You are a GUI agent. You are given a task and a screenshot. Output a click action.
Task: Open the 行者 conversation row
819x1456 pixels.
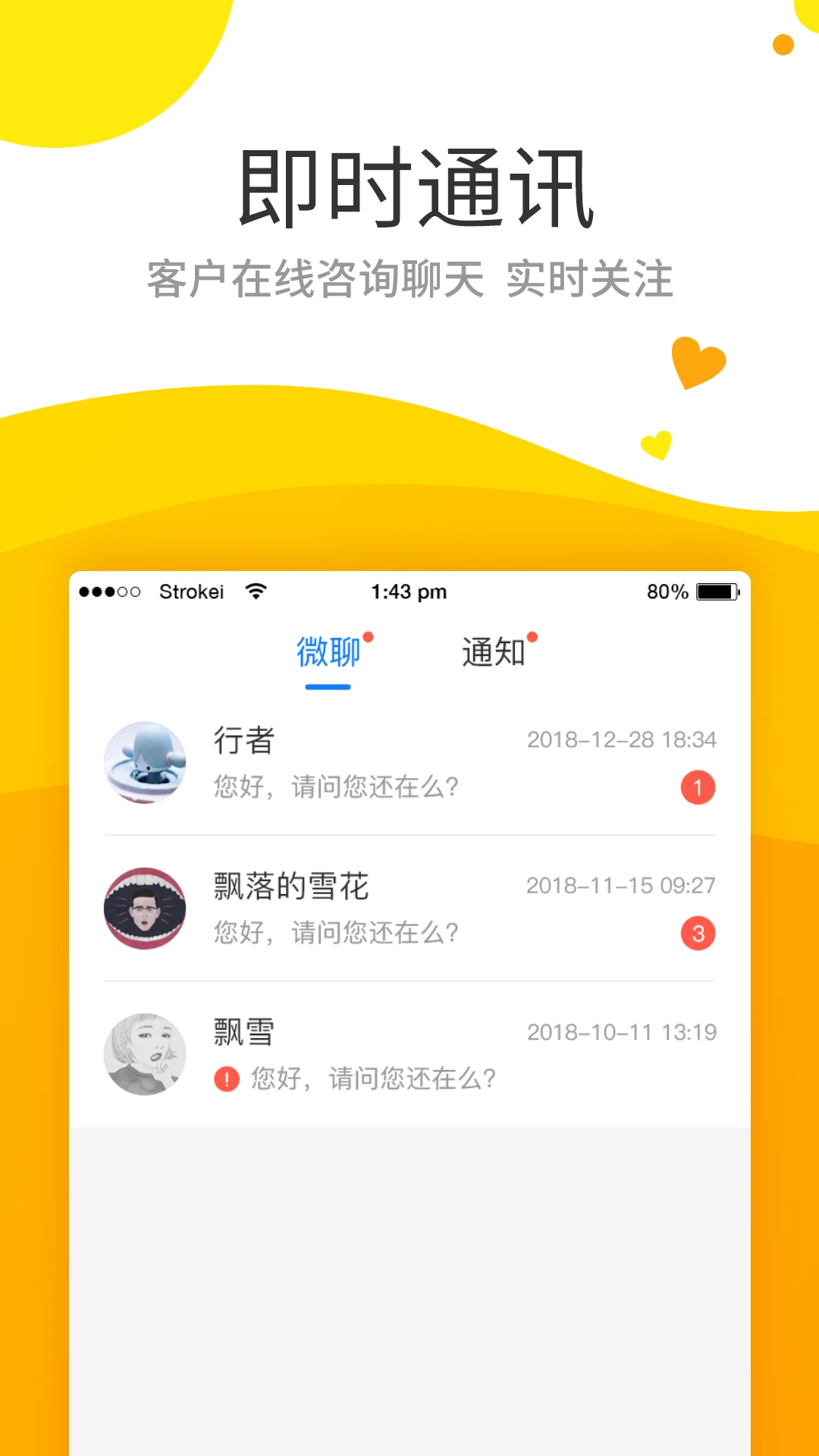[409, 762]
